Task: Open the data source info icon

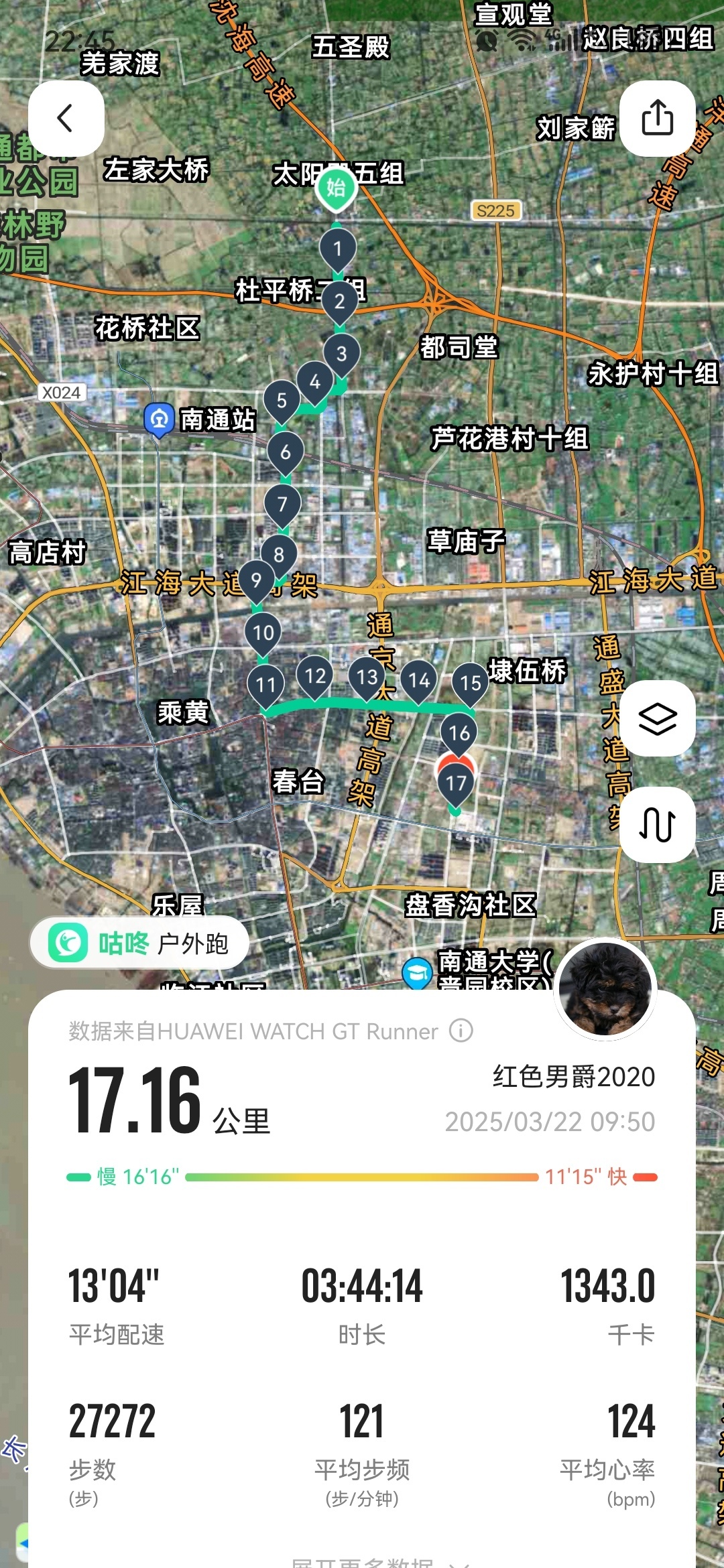Action: coord(461,1031)
